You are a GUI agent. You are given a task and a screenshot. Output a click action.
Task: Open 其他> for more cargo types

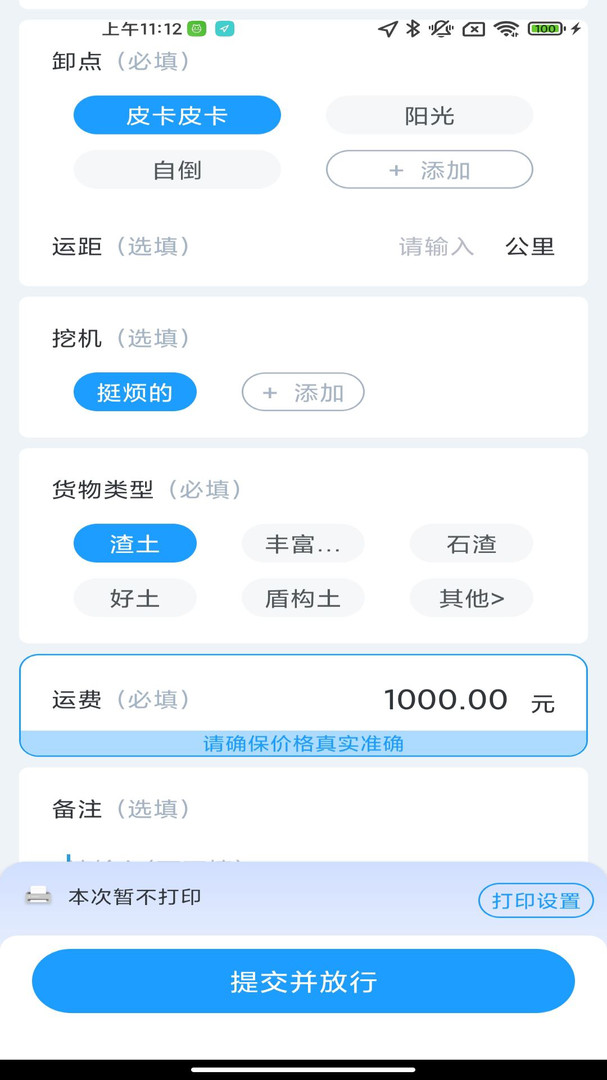[471, 598]
